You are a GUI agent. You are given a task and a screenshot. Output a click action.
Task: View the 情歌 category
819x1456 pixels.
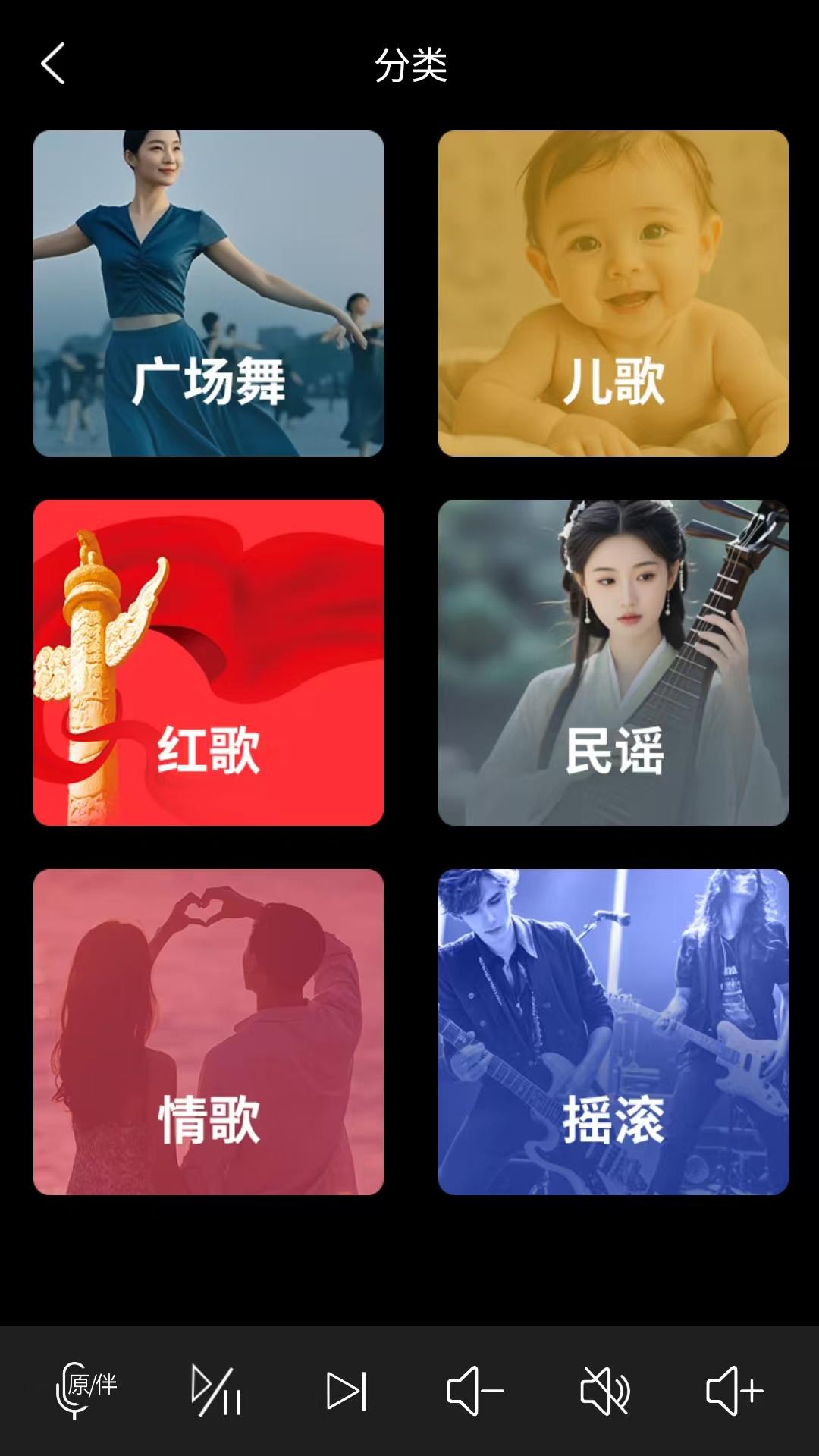209,1031
